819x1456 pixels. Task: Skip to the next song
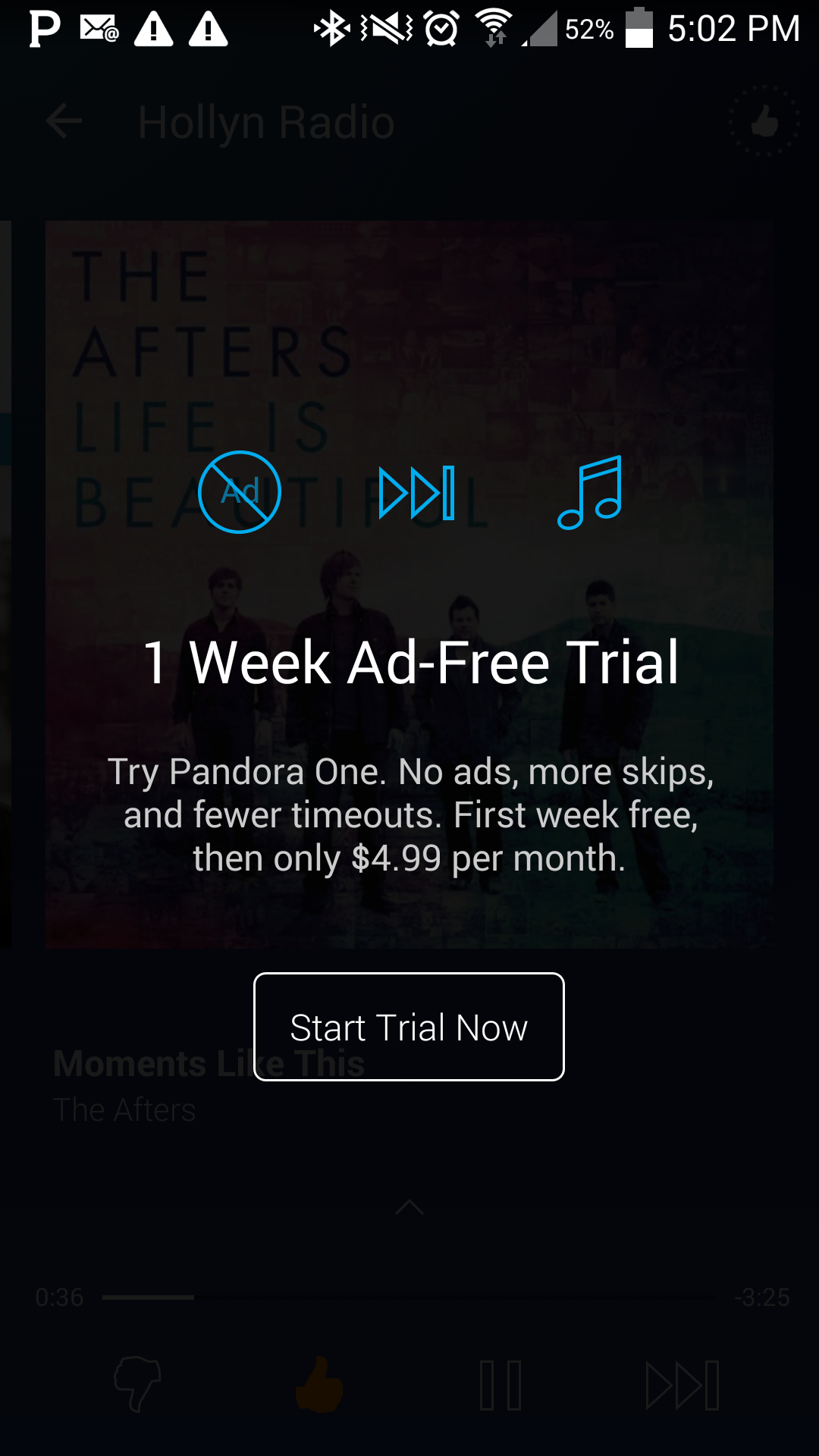click(x=682, y=1385)
